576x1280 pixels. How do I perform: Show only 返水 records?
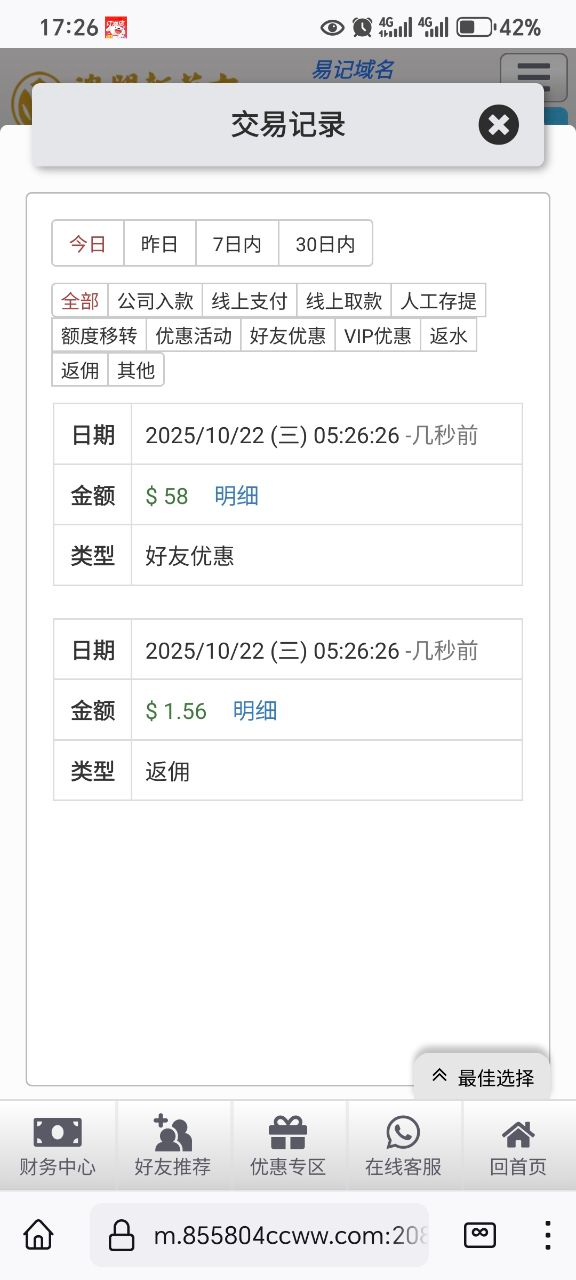(448, 336)
